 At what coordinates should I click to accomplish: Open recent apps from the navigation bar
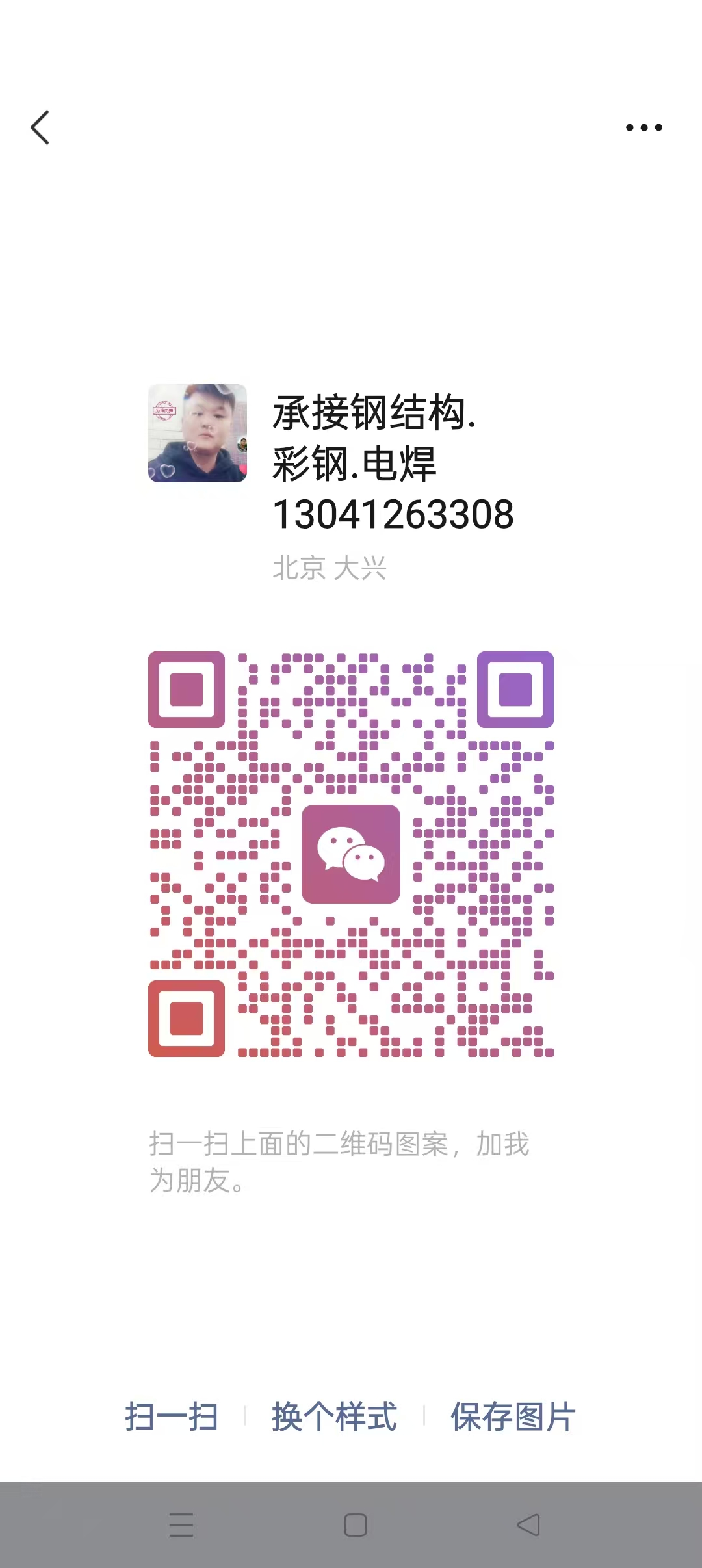point(181,1524)
